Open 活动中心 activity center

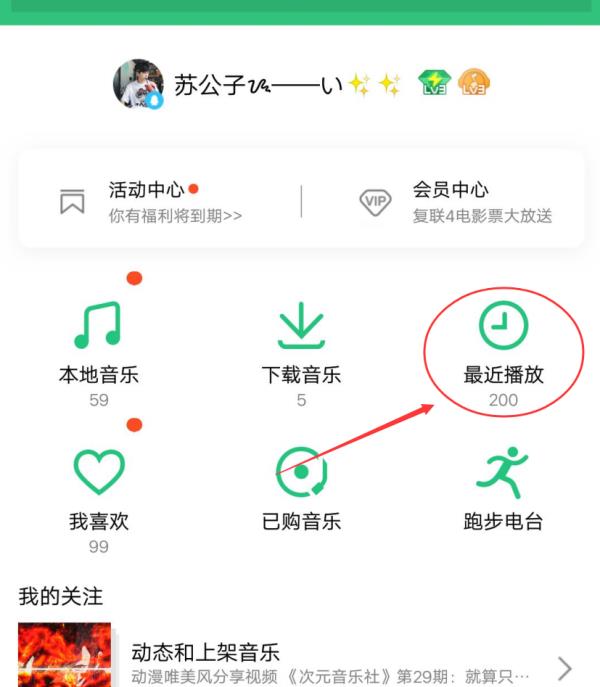[150, 201]
